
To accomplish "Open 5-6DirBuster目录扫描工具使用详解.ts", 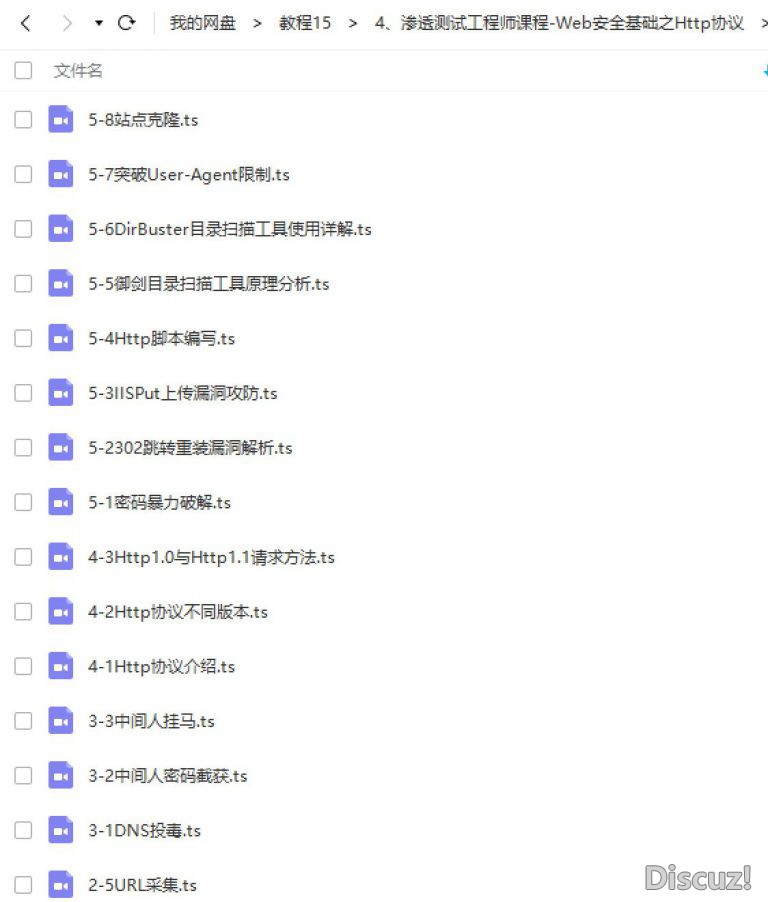I will [x=229, y=230].
